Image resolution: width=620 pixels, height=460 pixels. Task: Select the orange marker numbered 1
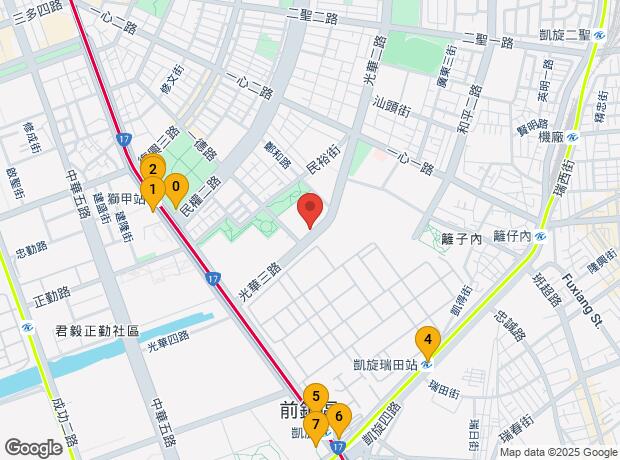tap(152, 190)
